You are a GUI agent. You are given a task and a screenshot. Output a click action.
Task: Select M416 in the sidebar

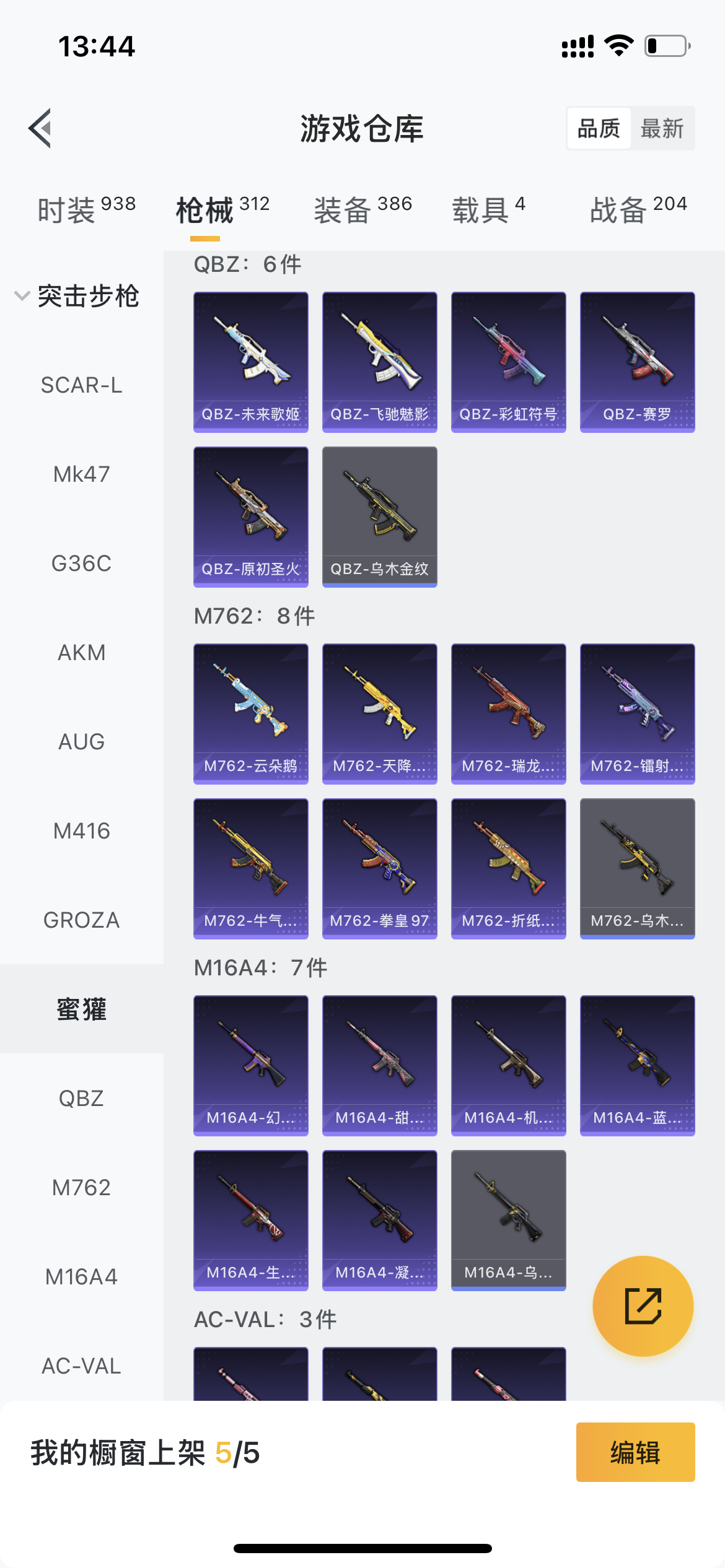coord(81,831)
